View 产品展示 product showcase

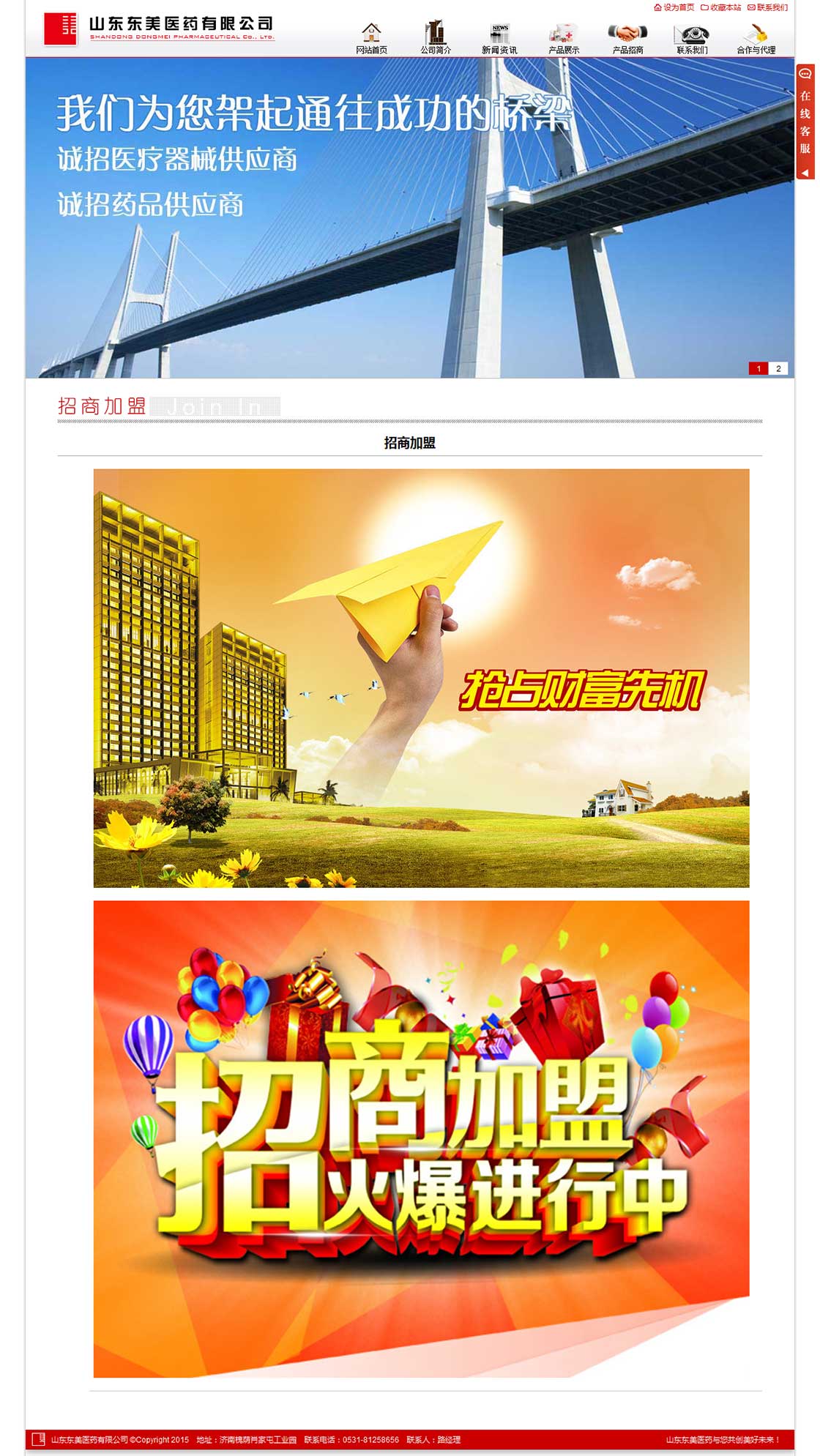(564, 39)
